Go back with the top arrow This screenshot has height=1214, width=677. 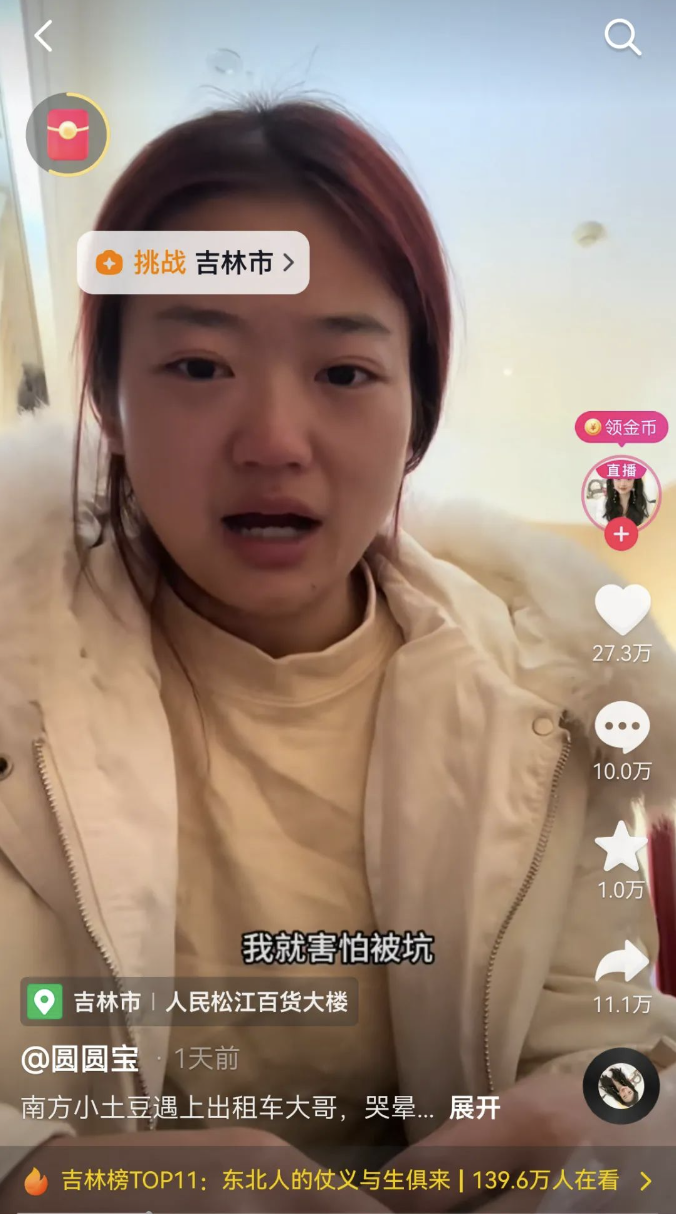pyautogui.click(x=43, y=37)
